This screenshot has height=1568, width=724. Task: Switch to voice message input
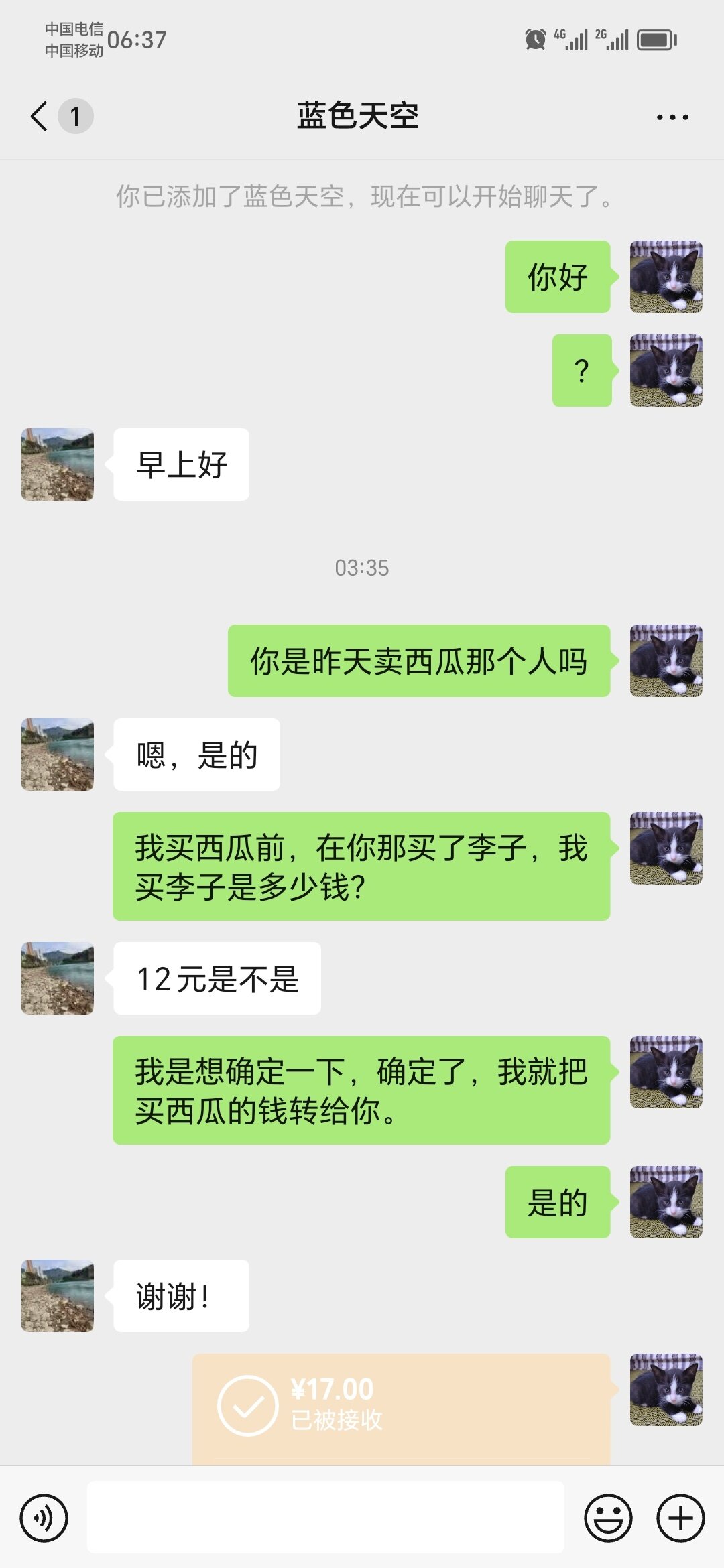click(x=44, y=1518)
